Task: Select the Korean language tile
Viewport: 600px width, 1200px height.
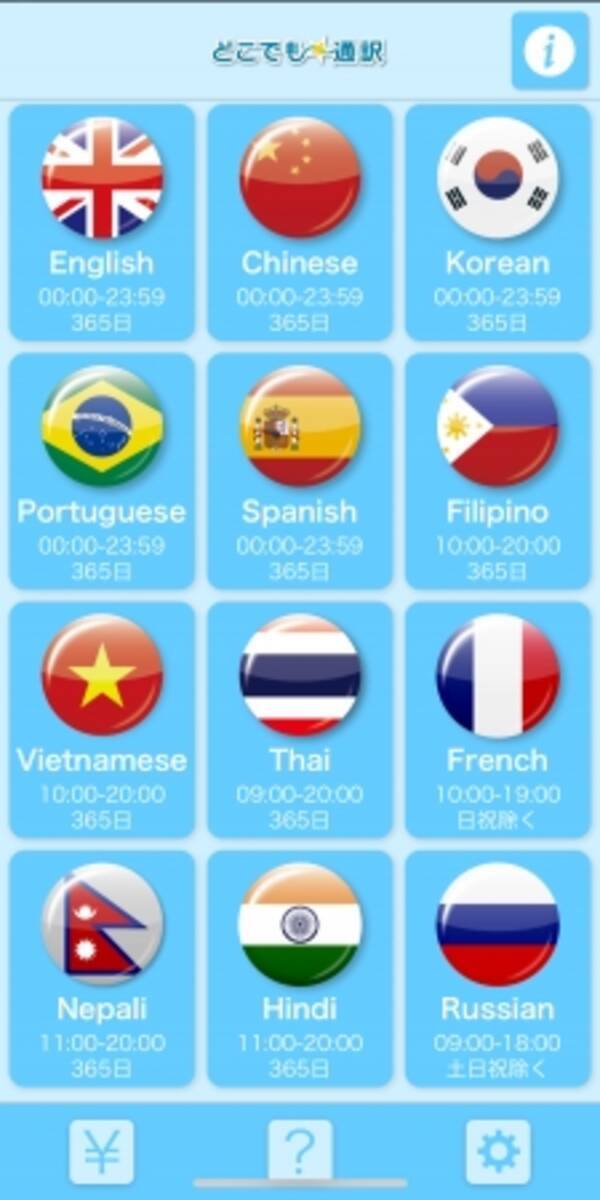Action: click(497, 222)
